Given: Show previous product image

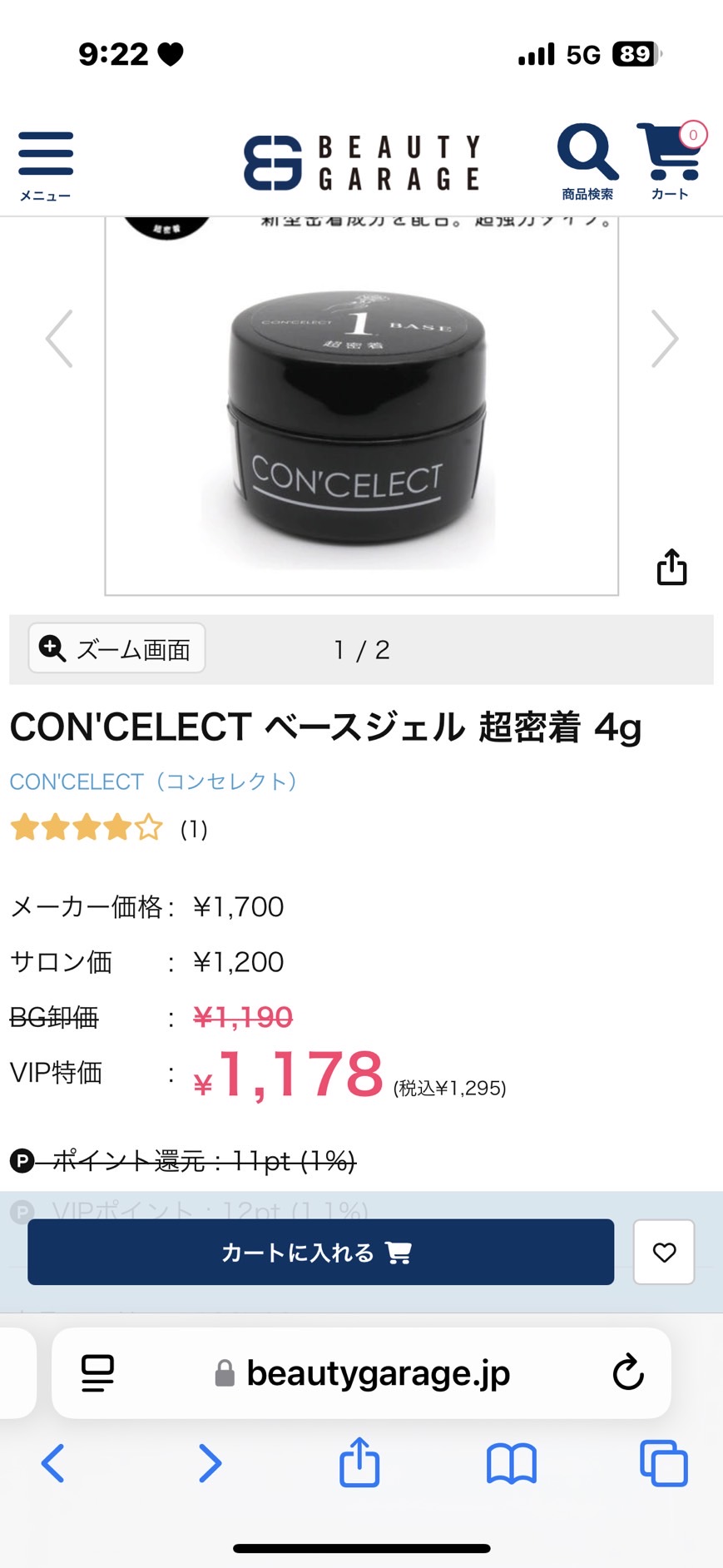Looking at the screenshot, I should pyautogui.click(x=59, y=339).
